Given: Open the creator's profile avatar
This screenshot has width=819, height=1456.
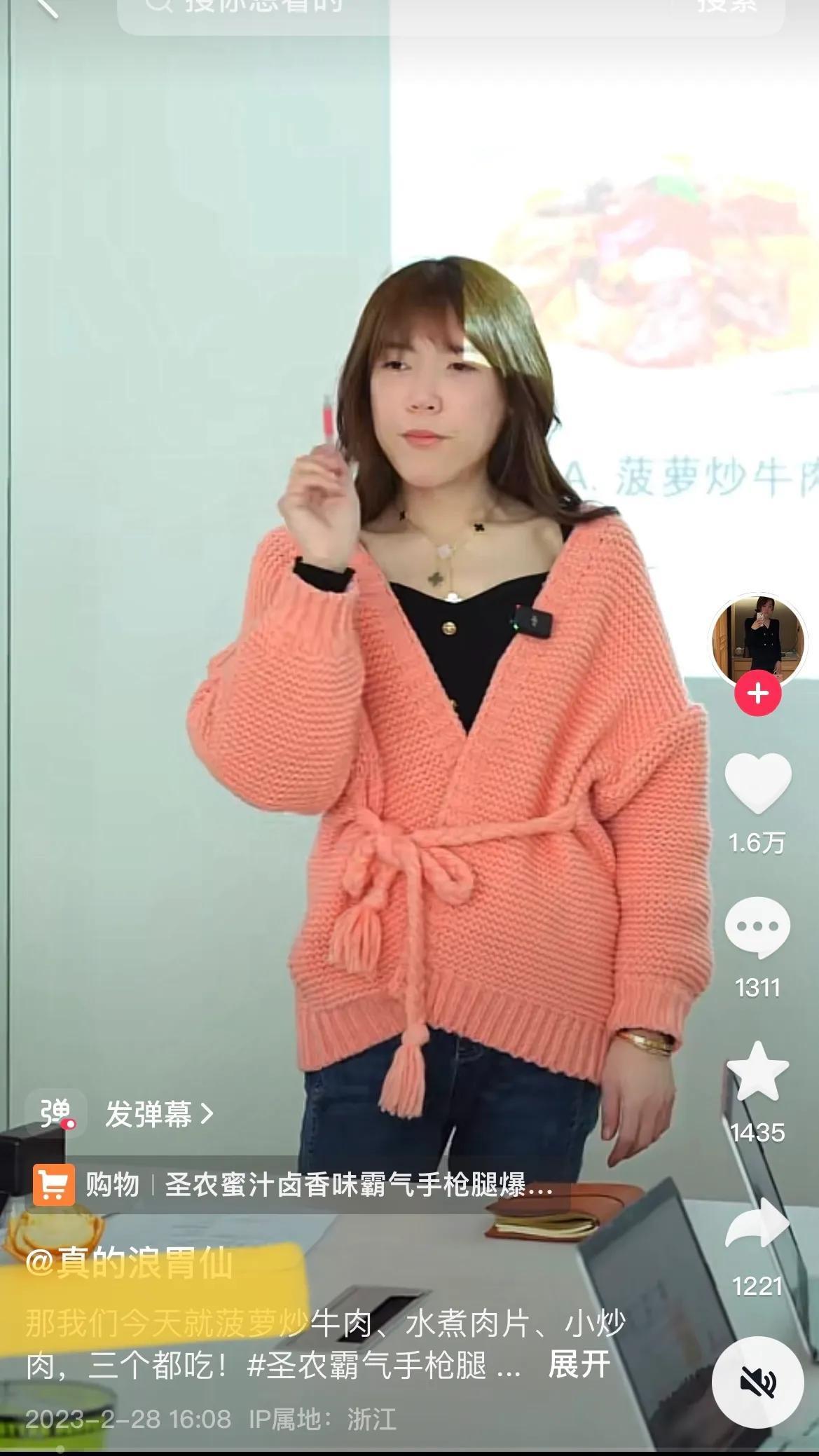Looking at the screenshot, I should tap(757, 640).
